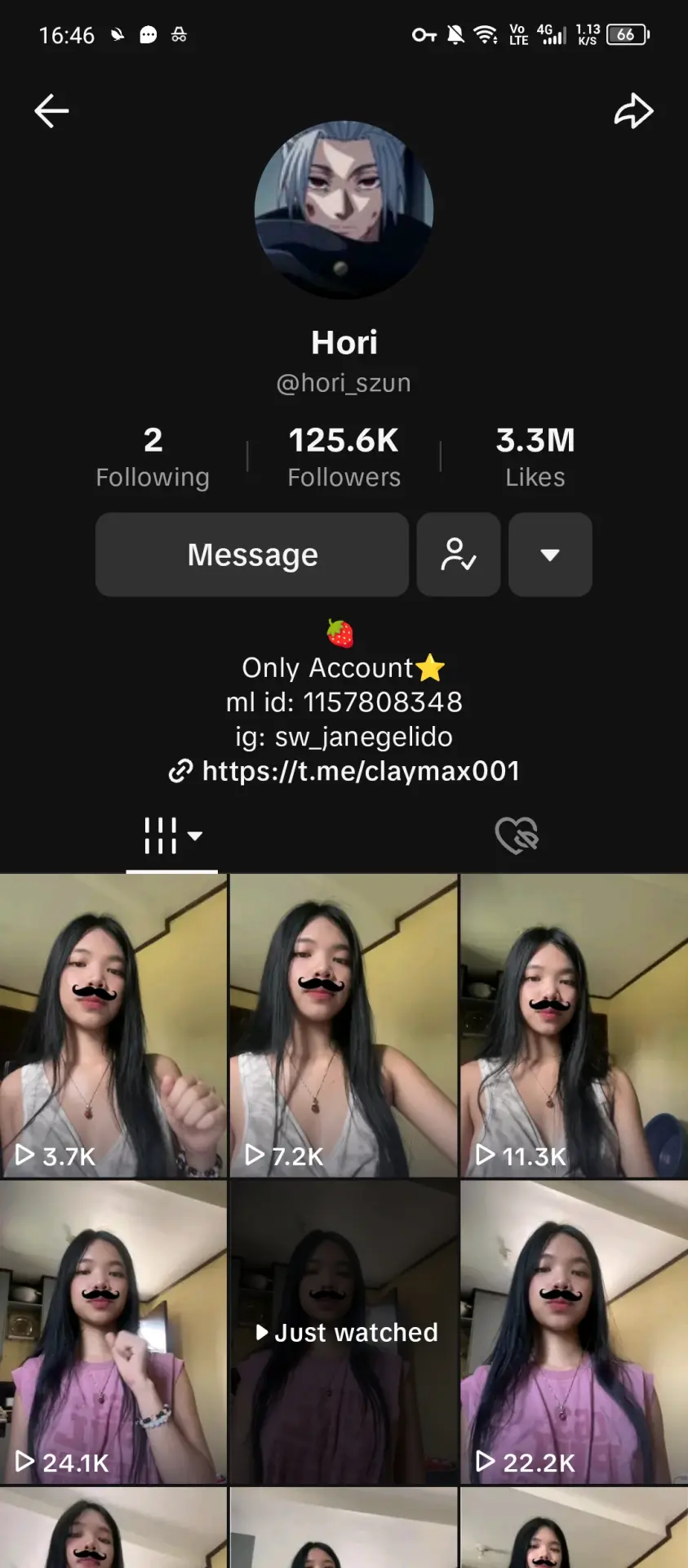Play the video with 11.3K views
This screenshot has height=1568, width=688.
575,1026
